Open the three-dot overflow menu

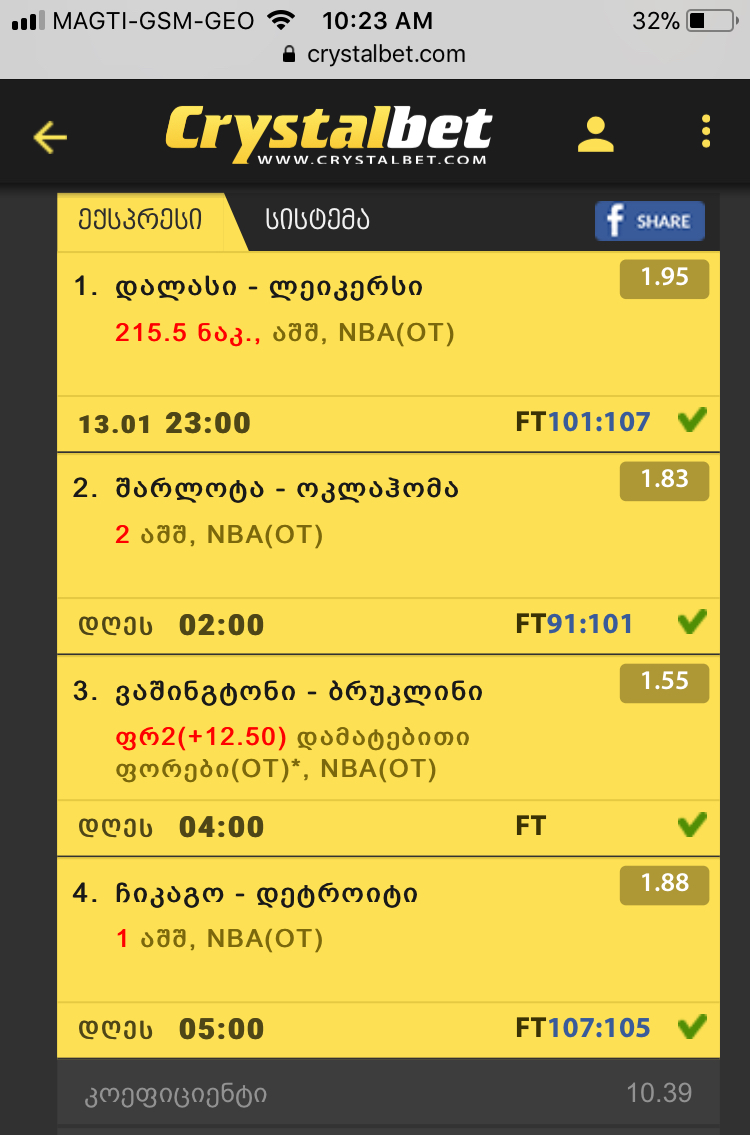click(x=706, y=132)
